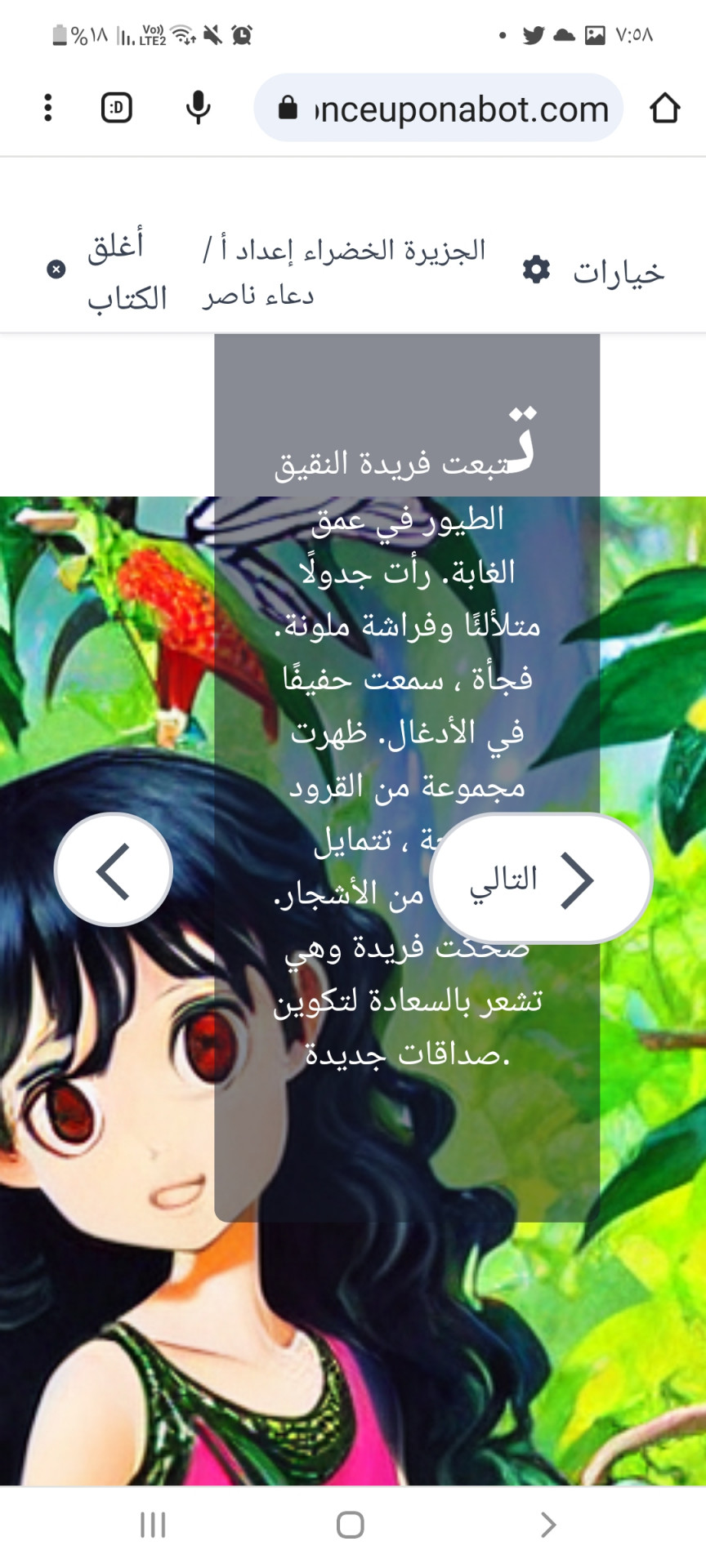Go to the browser home page
Screen dimensions: 706x1568
pos(664,108)
